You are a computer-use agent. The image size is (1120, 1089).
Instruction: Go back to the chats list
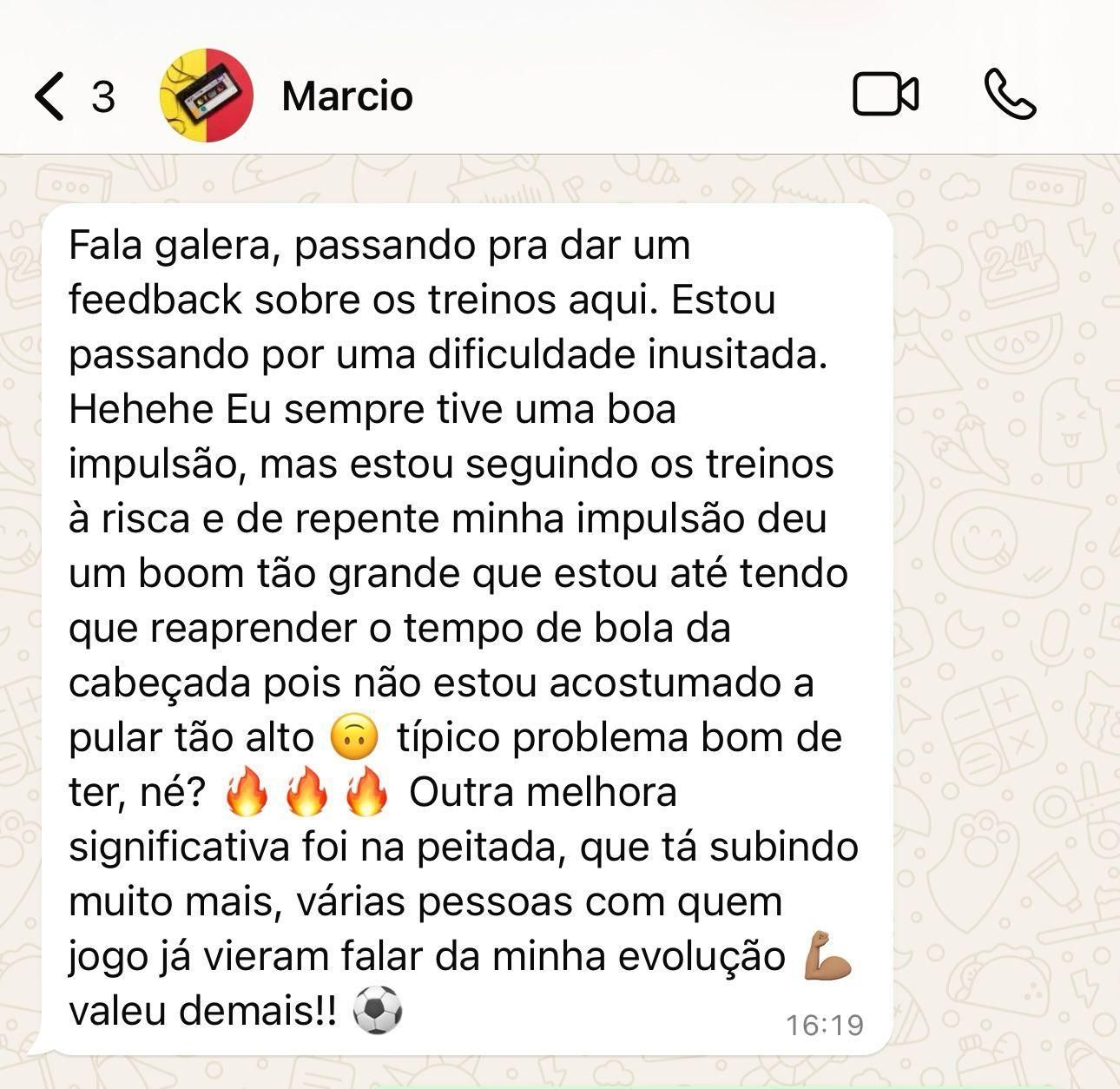tap(50, 96)
